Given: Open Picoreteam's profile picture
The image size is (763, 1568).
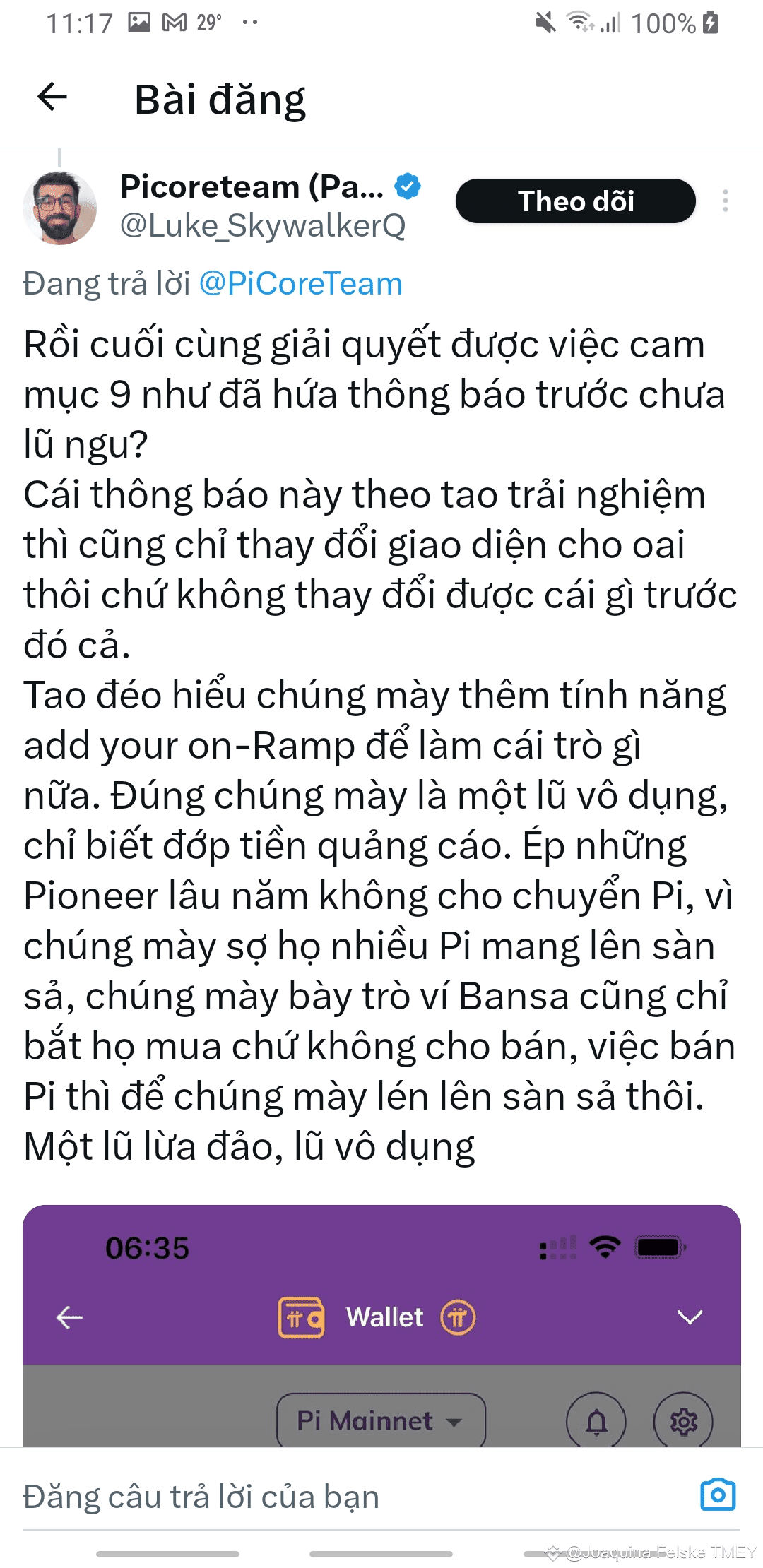Looking at the screenshot, I should coord(60,208).
